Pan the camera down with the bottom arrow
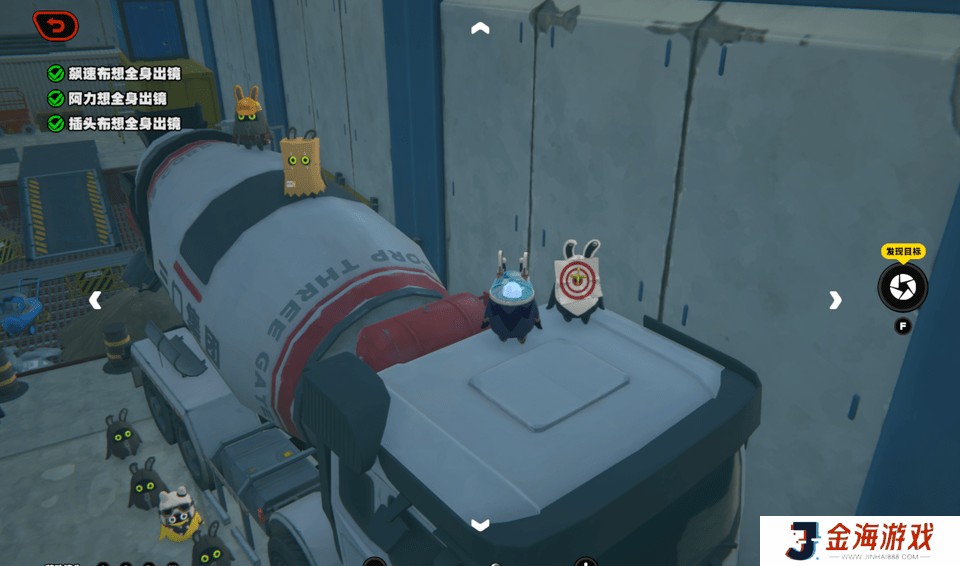Image resolution: width=960 pixels, height=566 pixels. [480, 524]
